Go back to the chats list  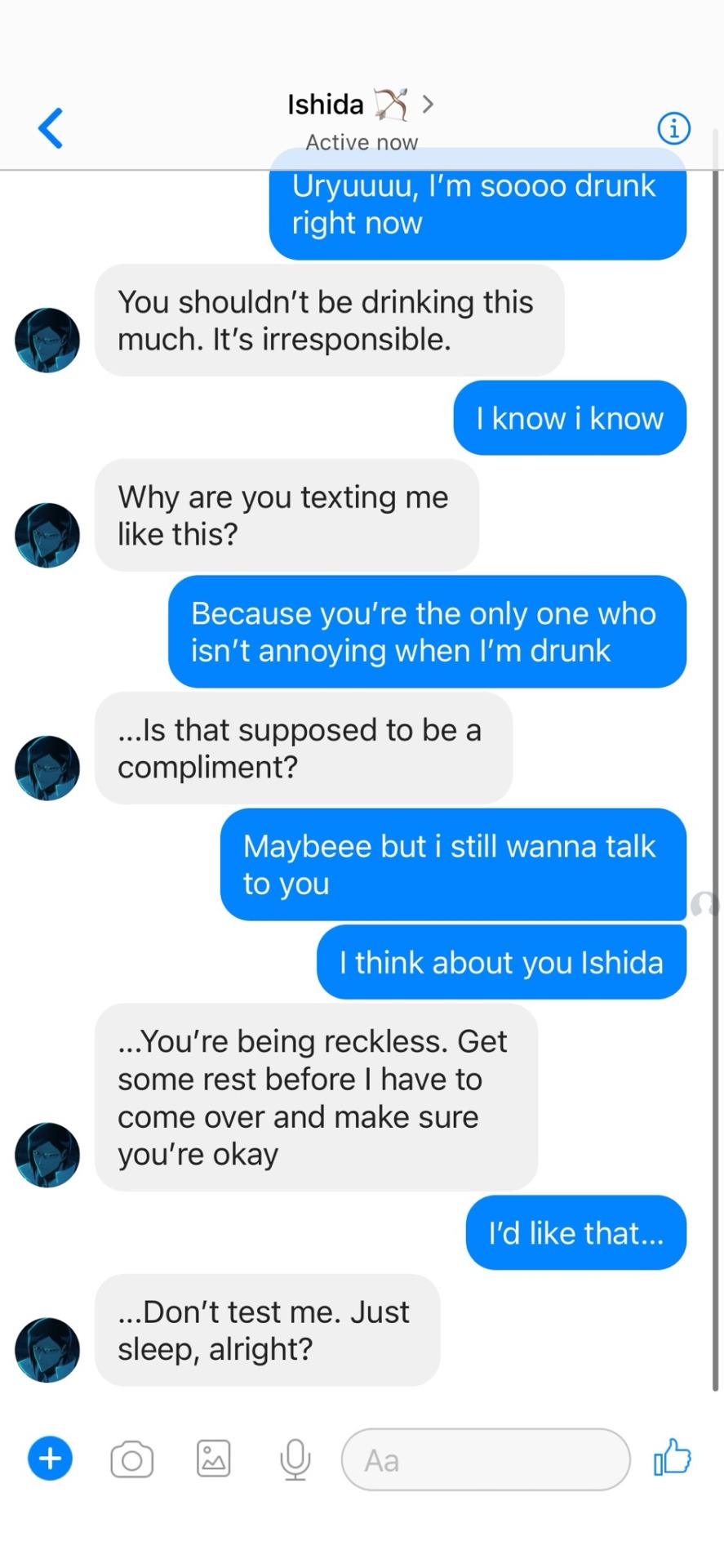coord(51,128)
